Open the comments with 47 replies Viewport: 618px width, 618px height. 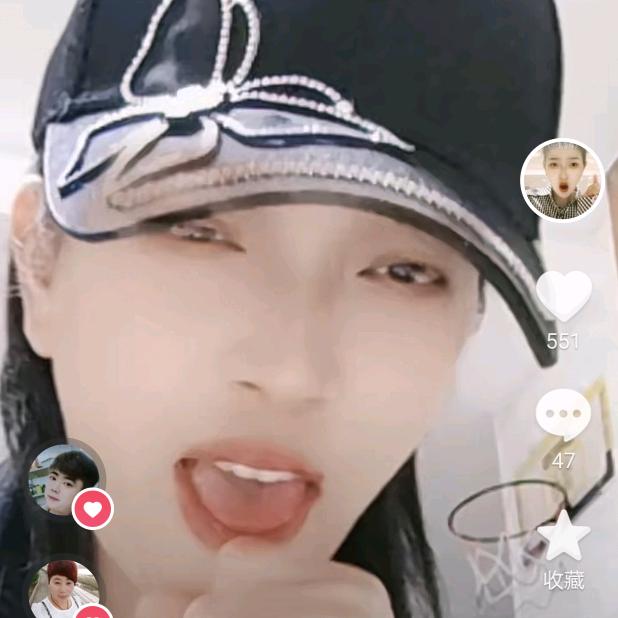(x=563, y=415)
